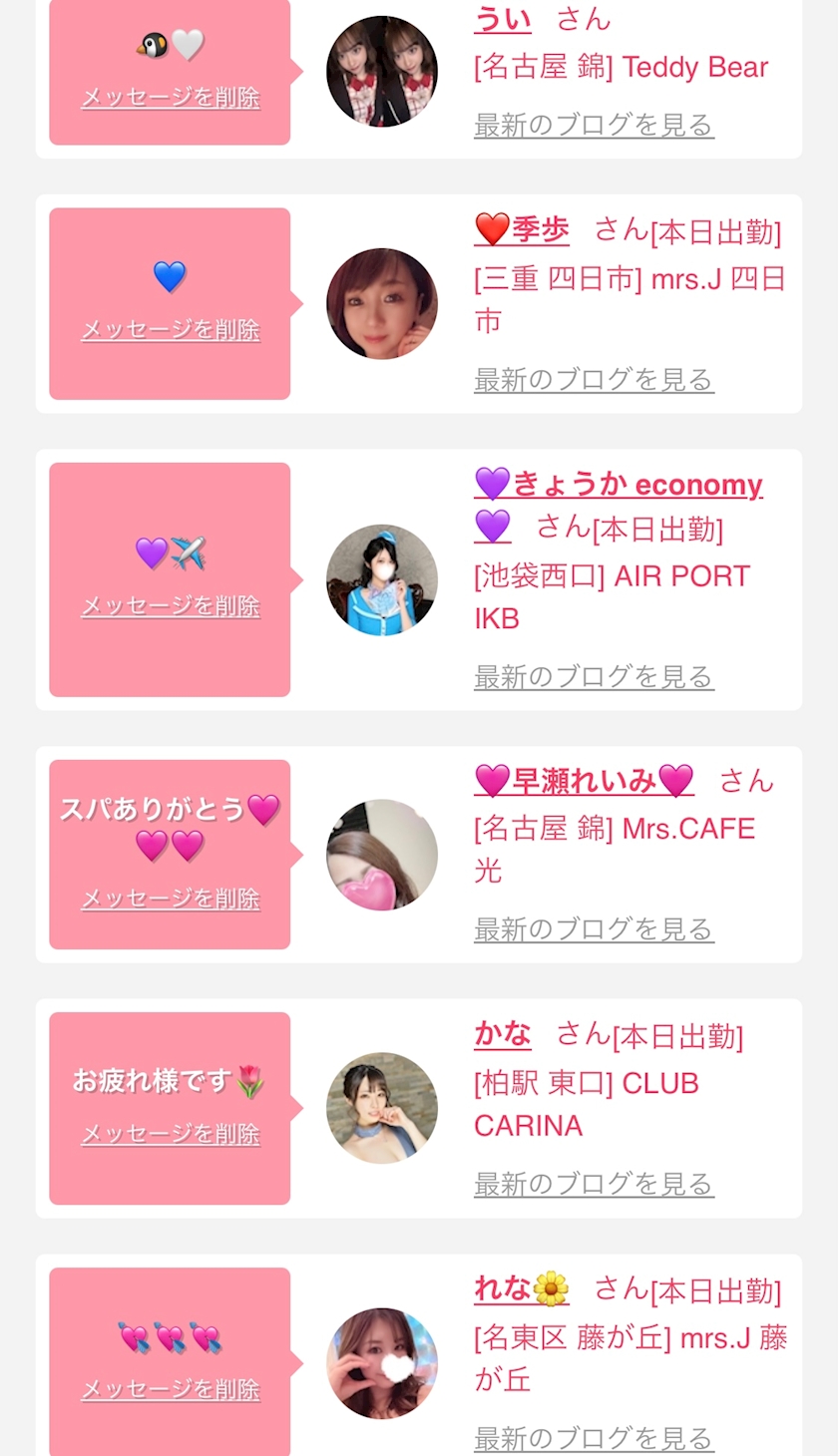Open 早瀬れいみ's profile name link
Image resolution: width=838 pixels, height=1456 pixels.
[x=584, y=781]
